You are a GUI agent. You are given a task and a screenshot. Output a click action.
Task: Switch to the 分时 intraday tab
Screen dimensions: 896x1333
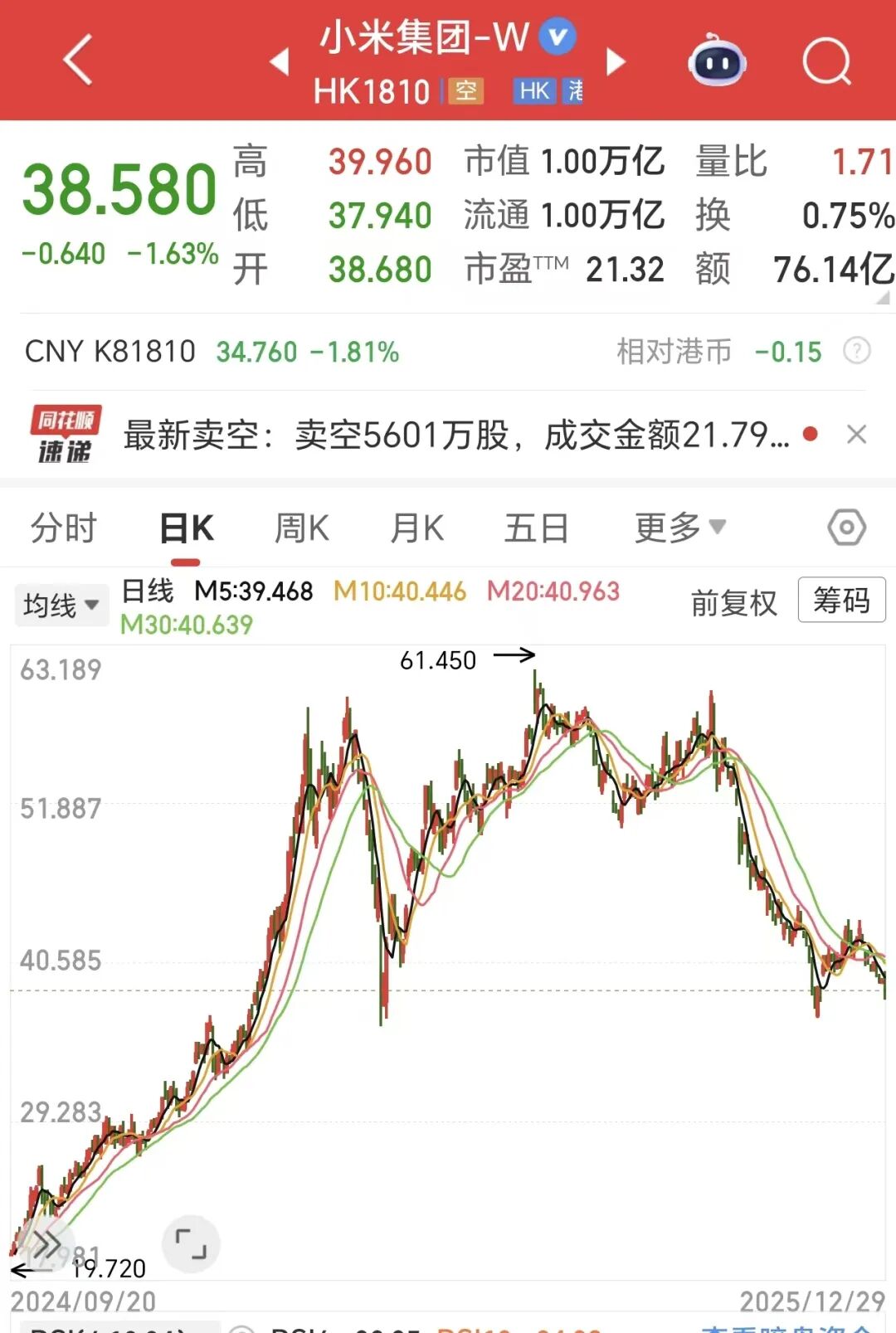coord(65,527)
